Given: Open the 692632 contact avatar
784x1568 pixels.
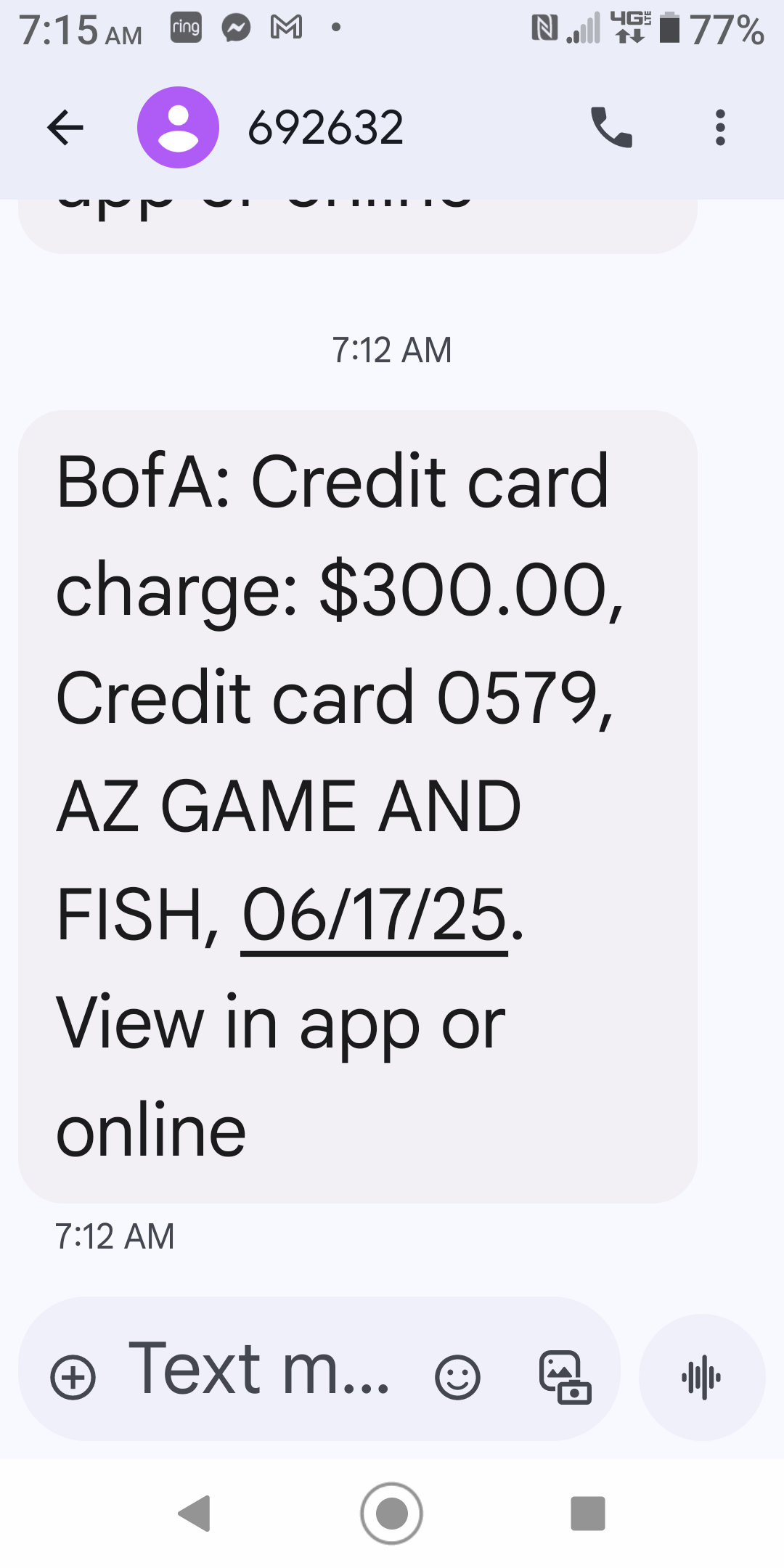Looking at the screenshot, I should pyautogui.click(x=178, y=128).
